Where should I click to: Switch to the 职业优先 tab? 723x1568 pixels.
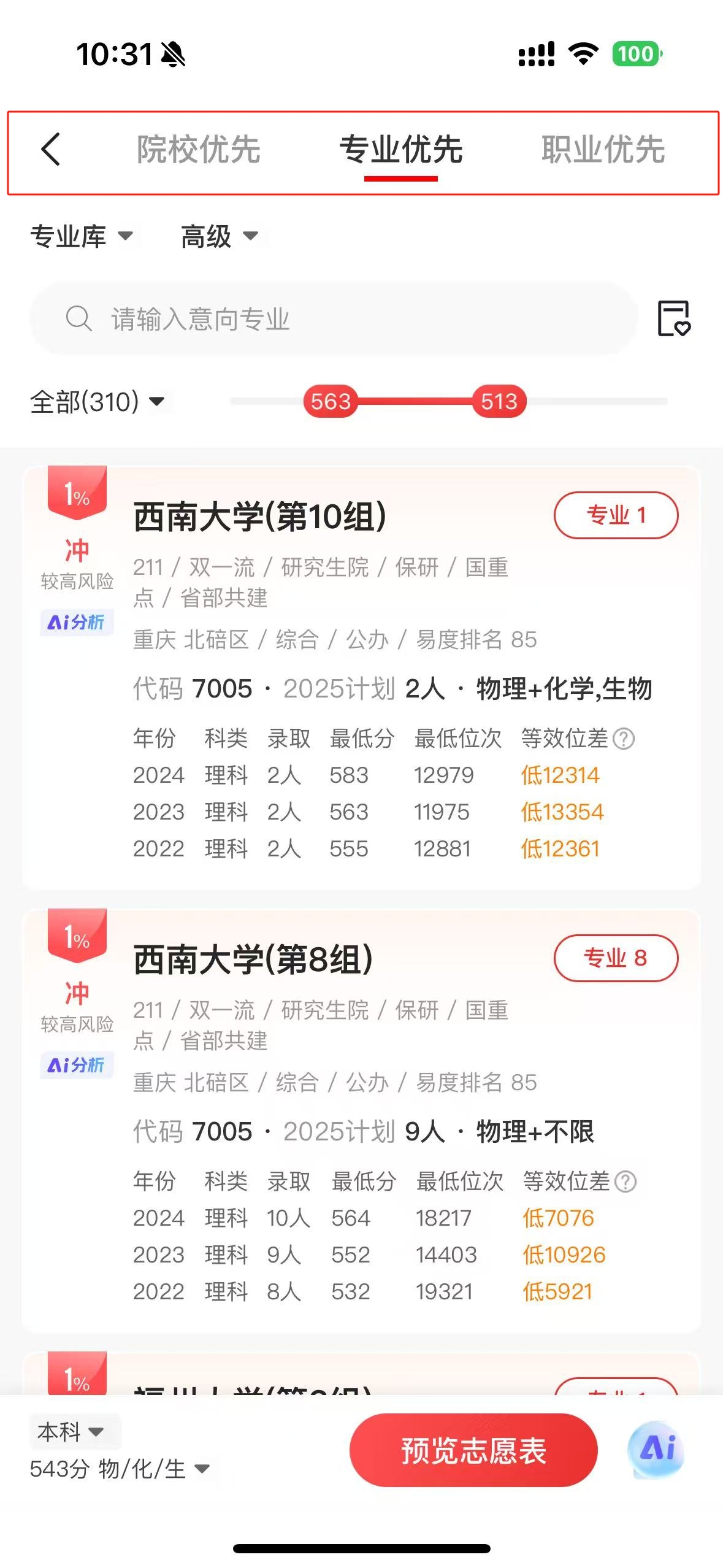(x=603, y=150)
